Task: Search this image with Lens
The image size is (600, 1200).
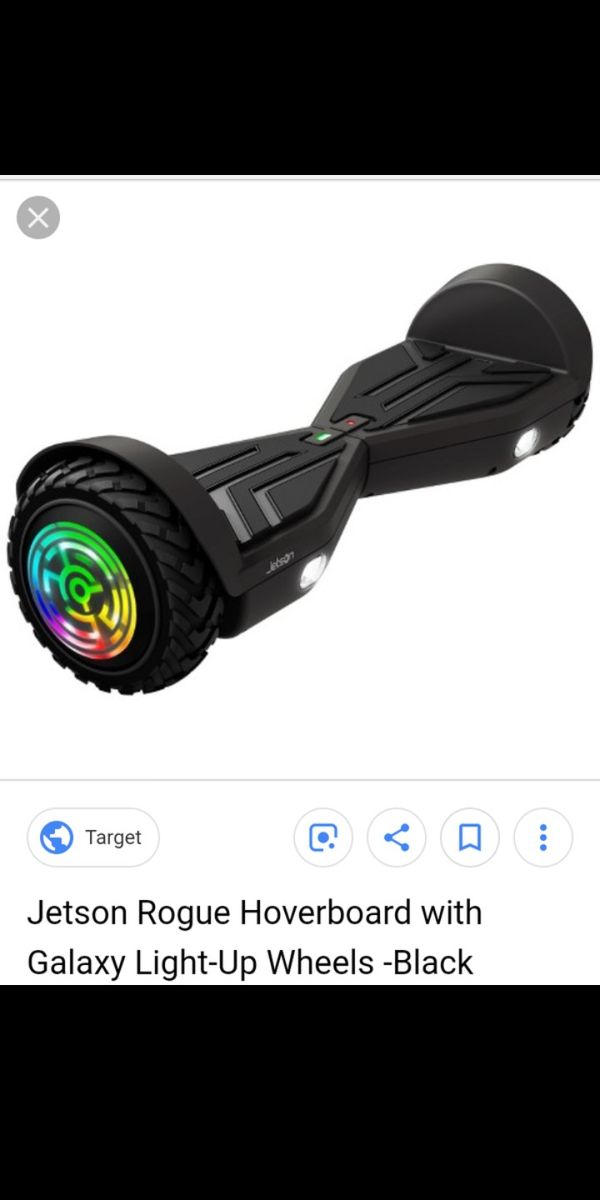Action: click(x=323, y=838)
